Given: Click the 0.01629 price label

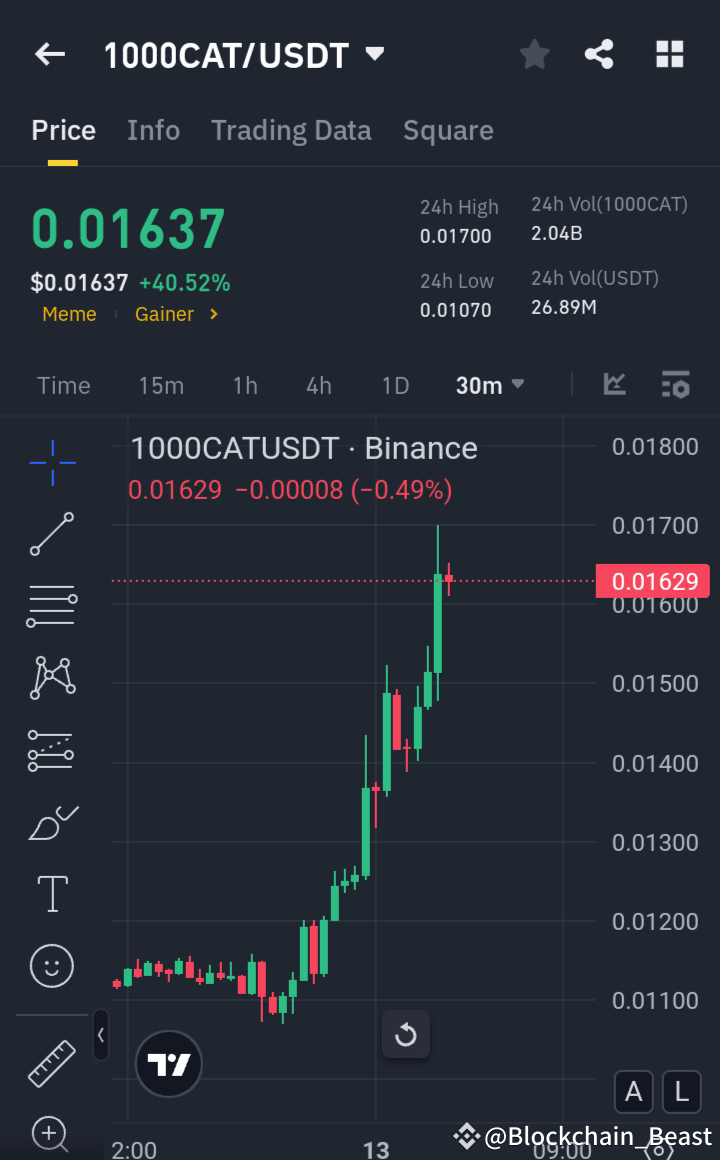Looking at the screenshot, I should click(652, 581).
